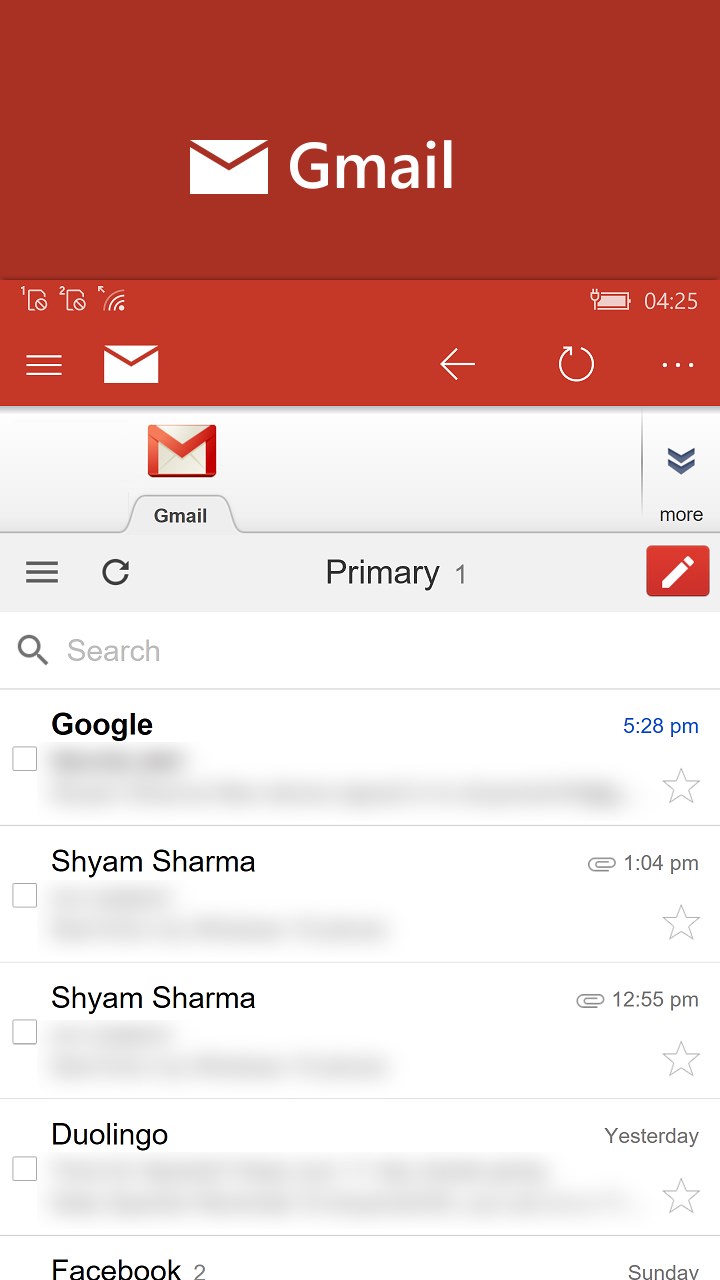The width and height of the screenshot is (720, 1280).
Task: Expand the more chevron
Action: click(x=681, y=470)
